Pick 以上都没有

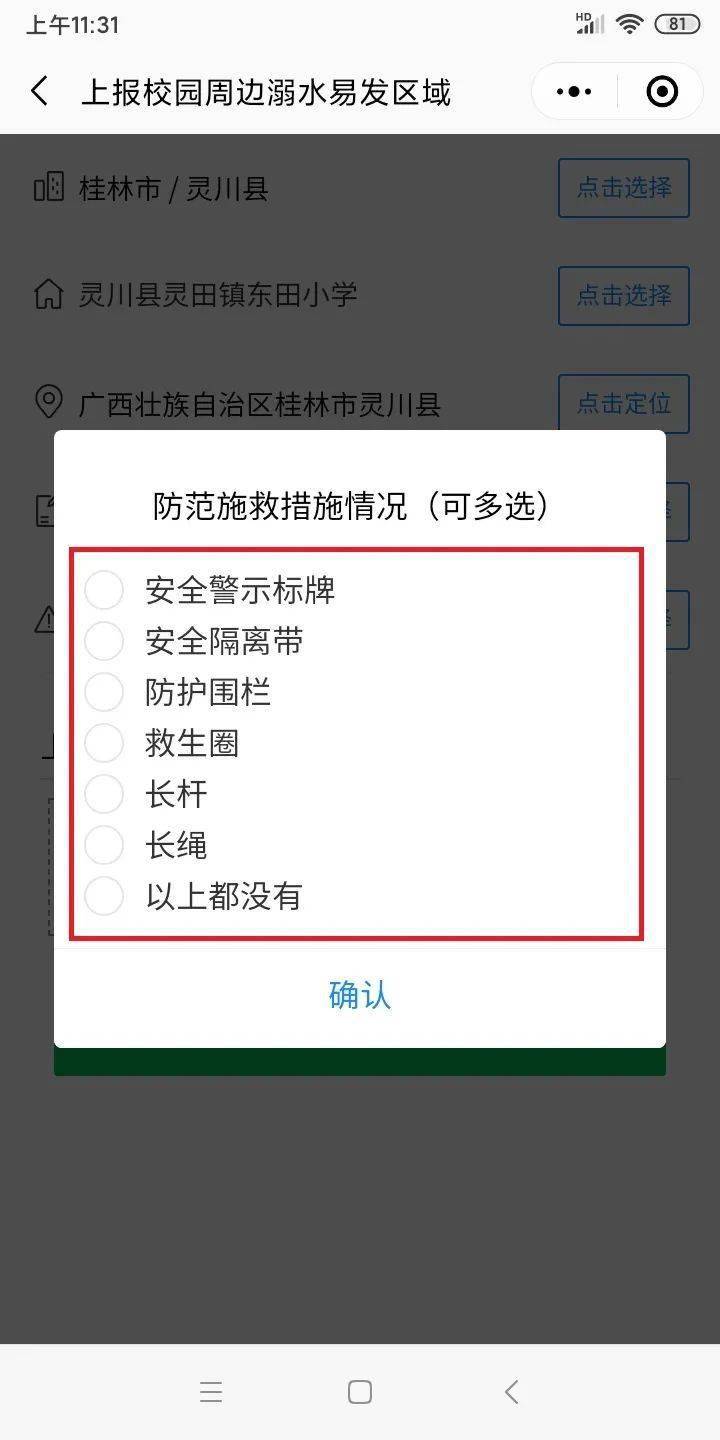104,896
